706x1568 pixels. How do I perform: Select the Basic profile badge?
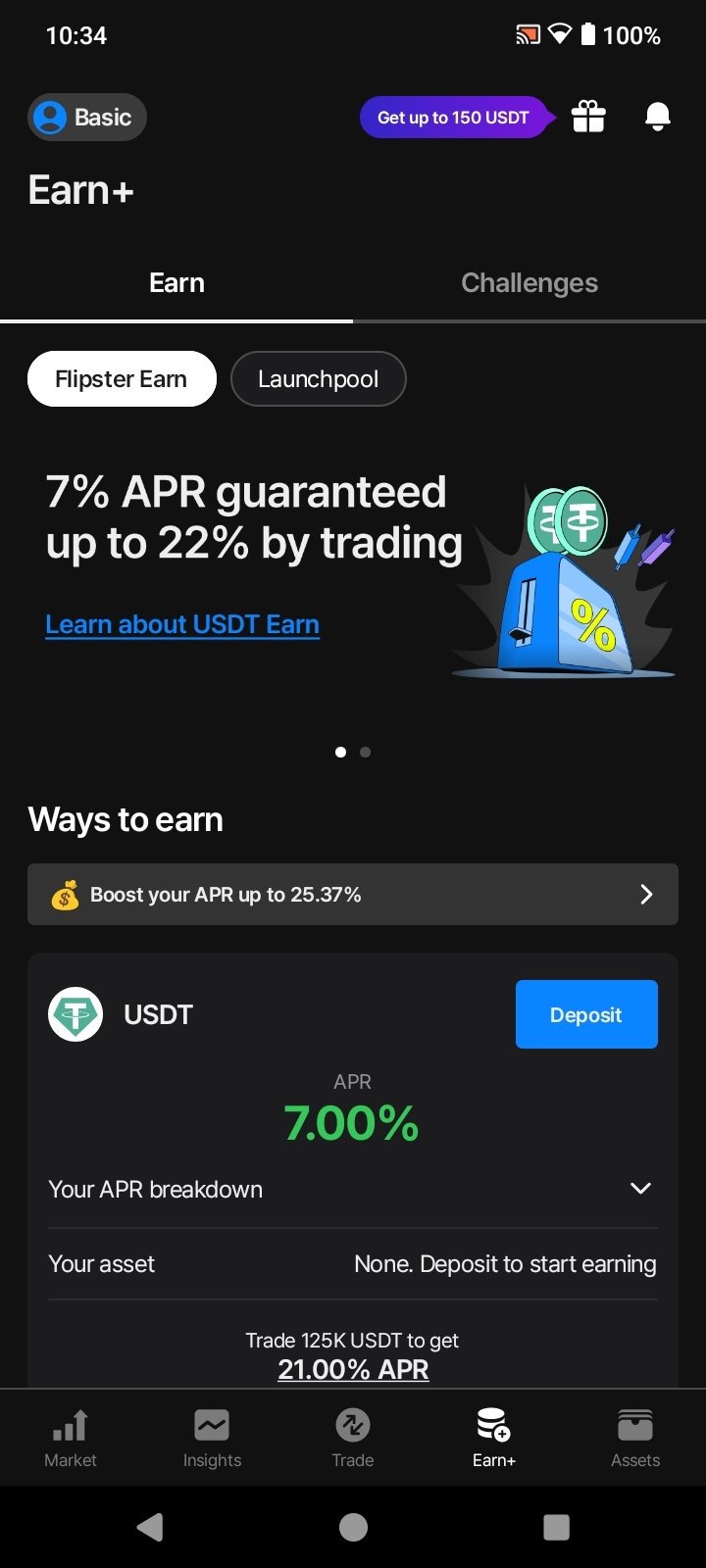click(86, 117)
